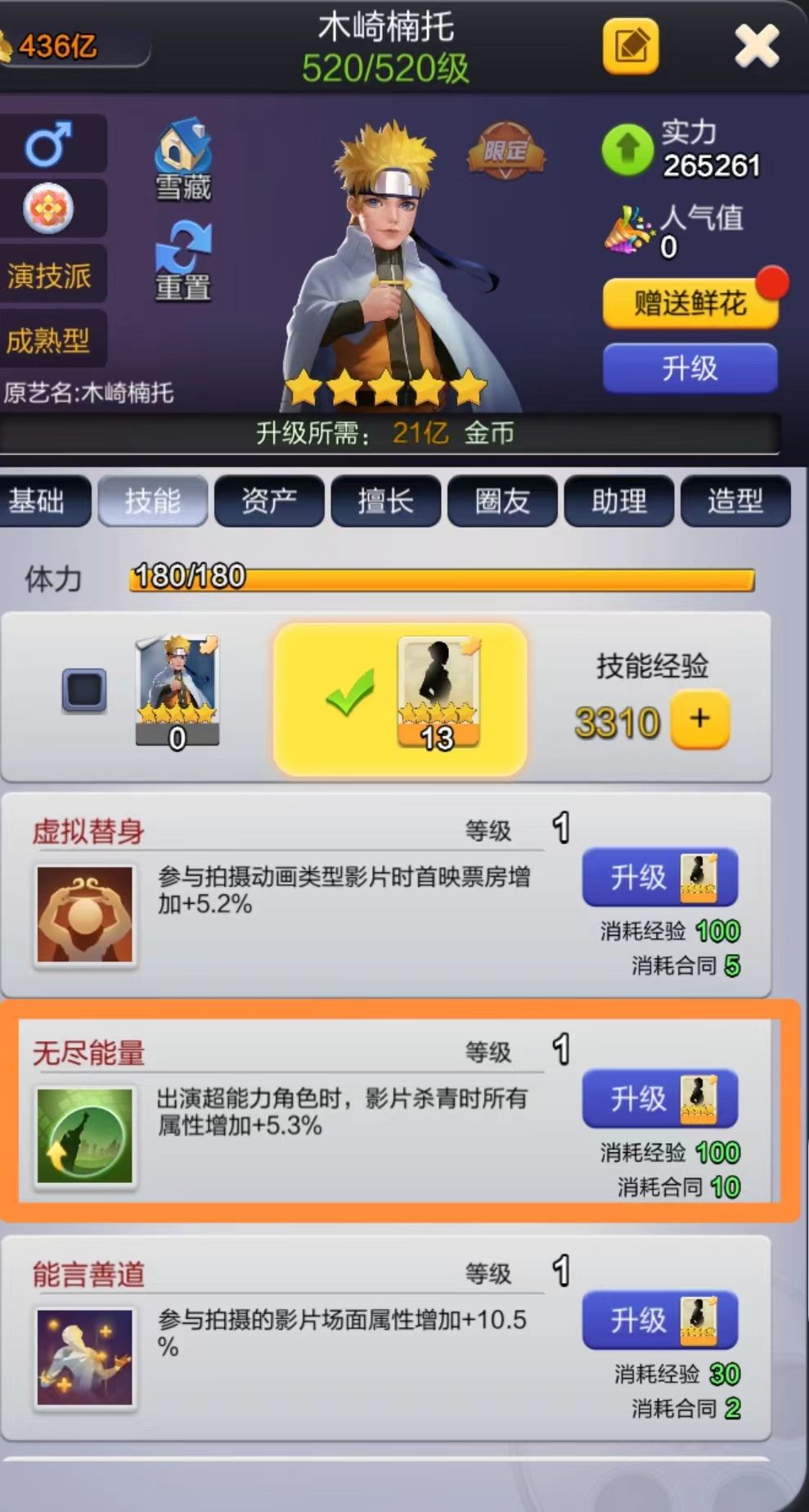Switch to the 资产 tab
809x1512 pixels.
270,502
